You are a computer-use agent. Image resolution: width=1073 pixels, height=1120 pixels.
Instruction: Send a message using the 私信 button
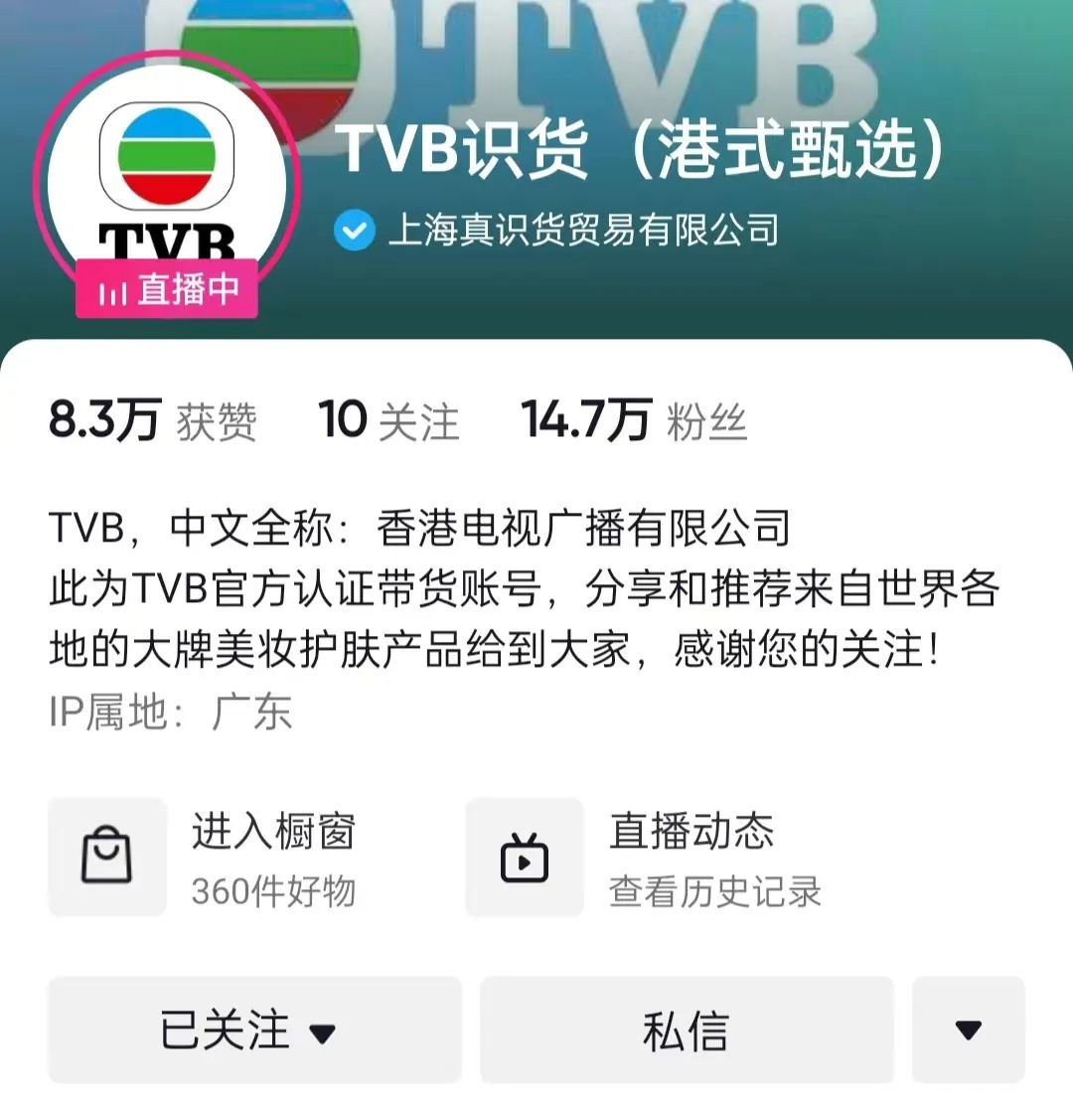(x=686, y=1032)
